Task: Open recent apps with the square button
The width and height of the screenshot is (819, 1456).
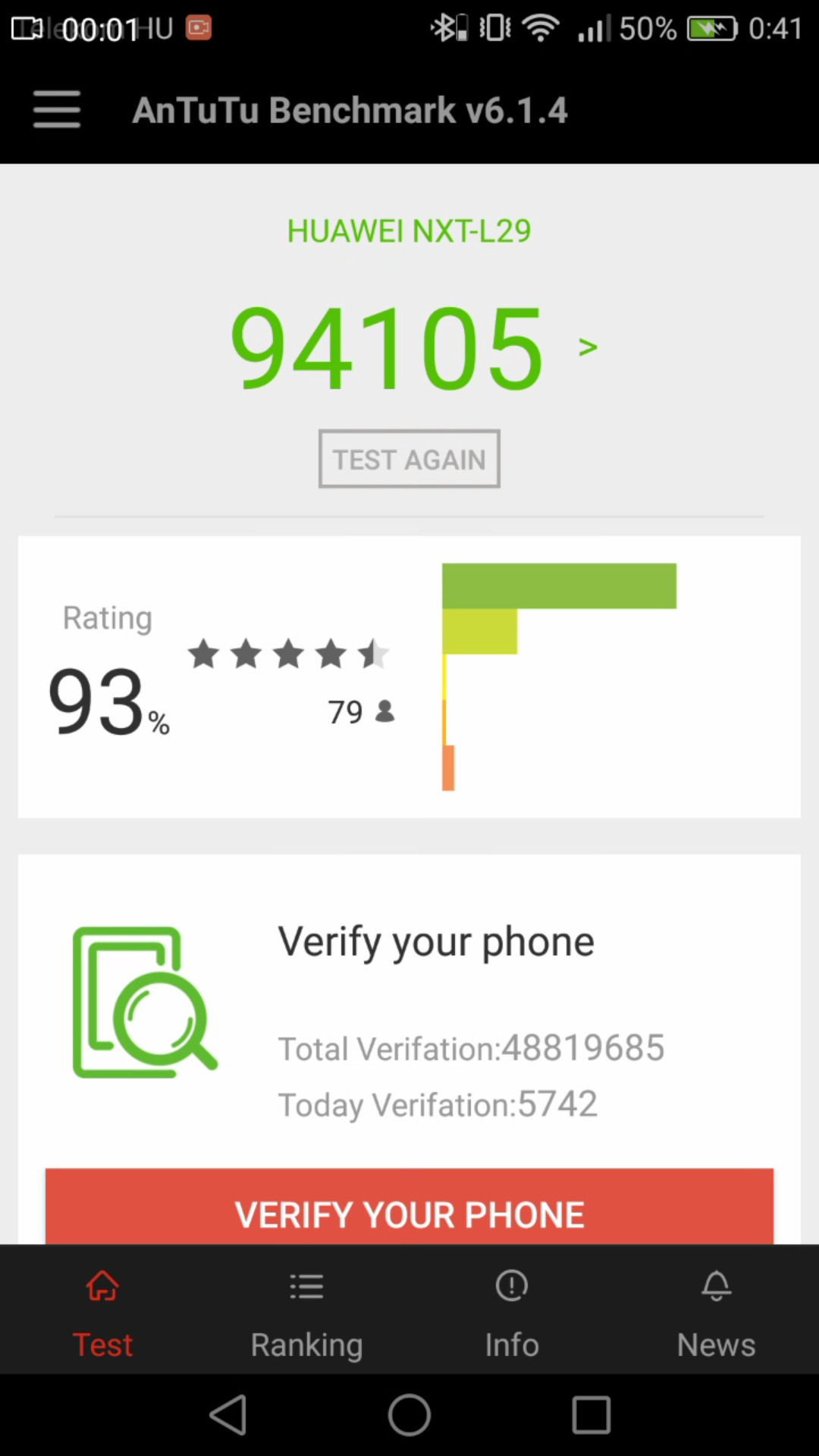Action: click(591, 1415)
